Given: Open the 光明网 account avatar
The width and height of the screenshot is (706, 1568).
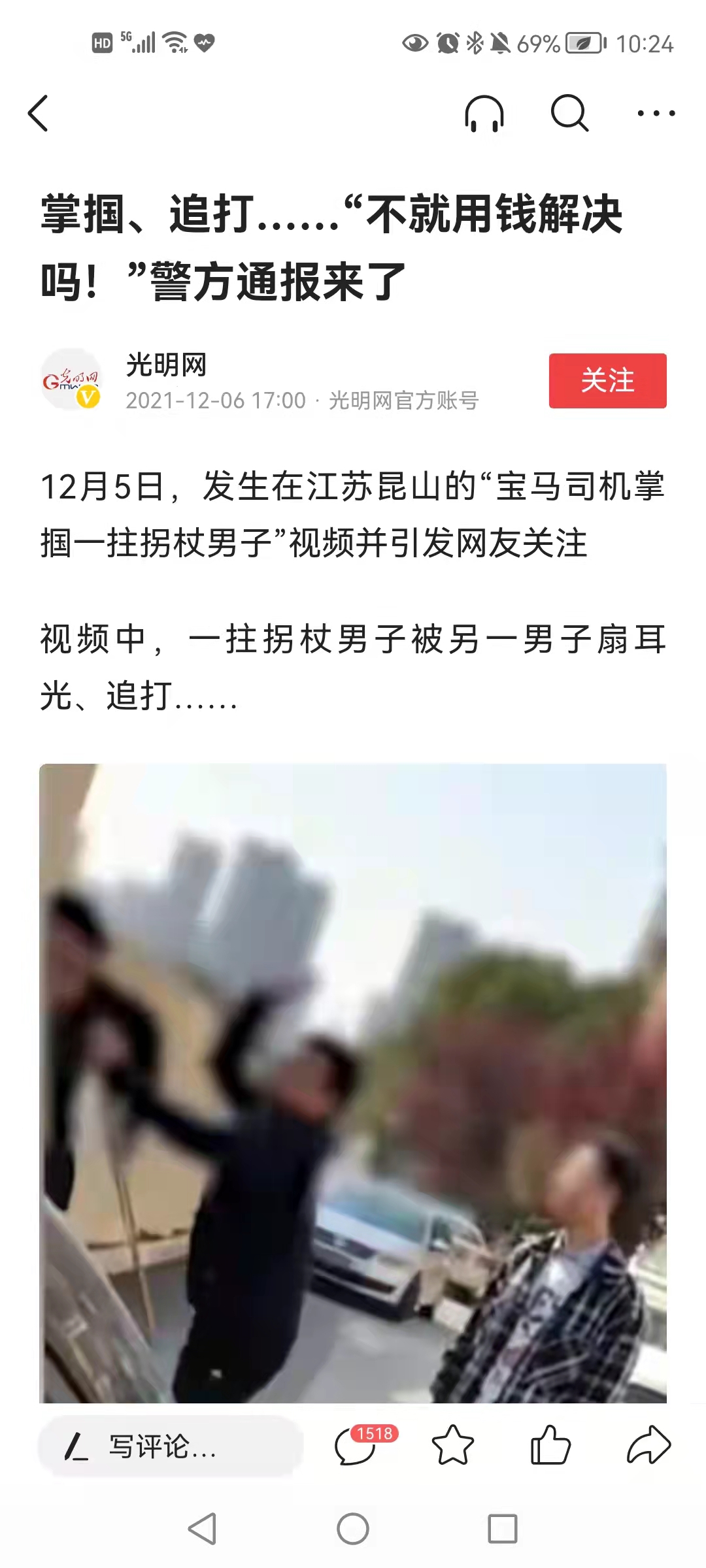Looking at the screenshot, I should (71, 380).
